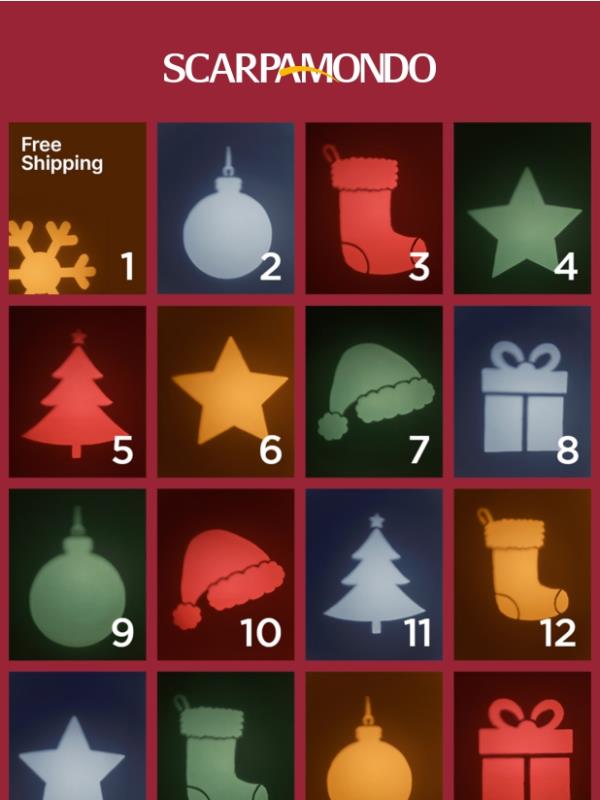Screen dimensions: 600x800
Task: Open advent door 1 with Free Shipping
Action: pyautogui.click(x=77, y=208)
